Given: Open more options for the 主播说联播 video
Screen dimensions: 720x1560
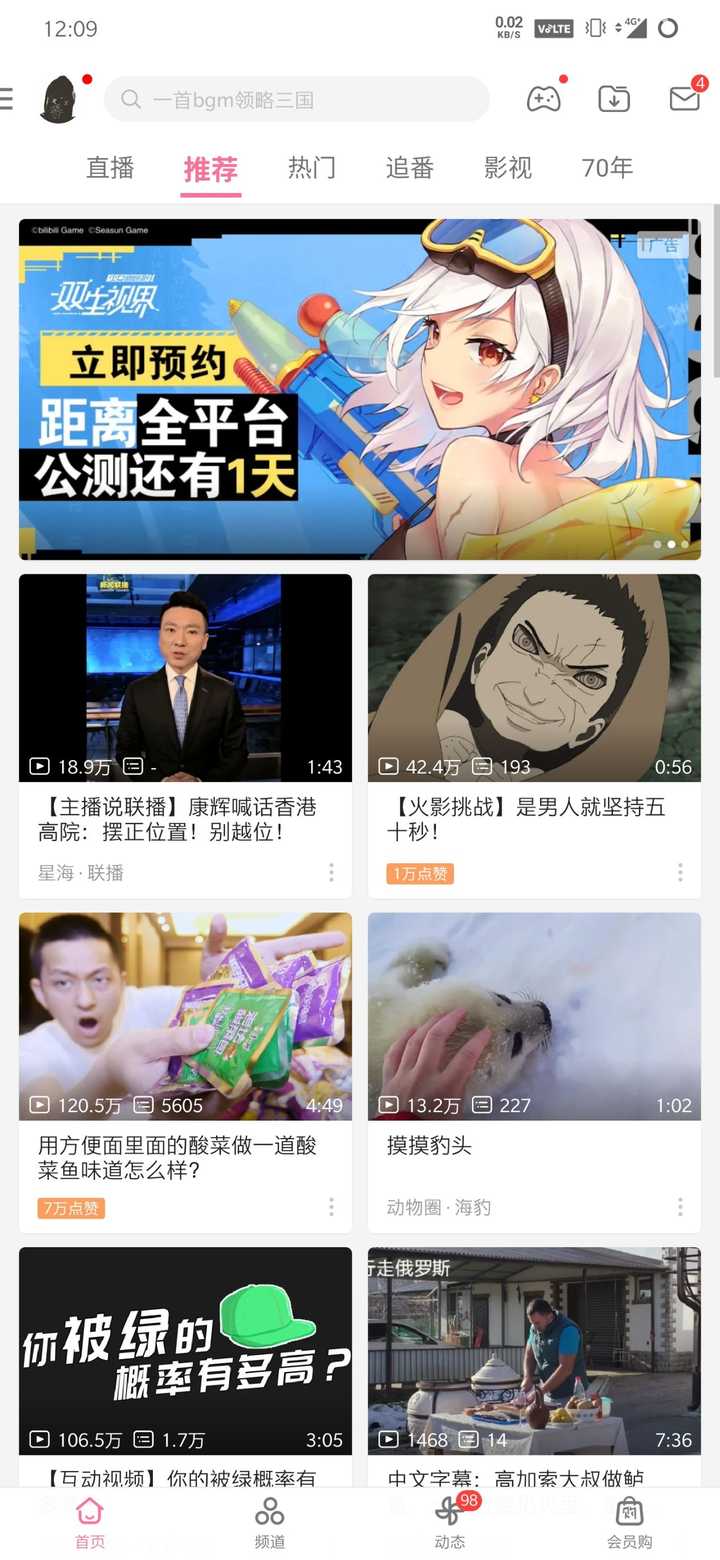Looking at the screenshot, I should pyautogui.click(x=331, y=873).
